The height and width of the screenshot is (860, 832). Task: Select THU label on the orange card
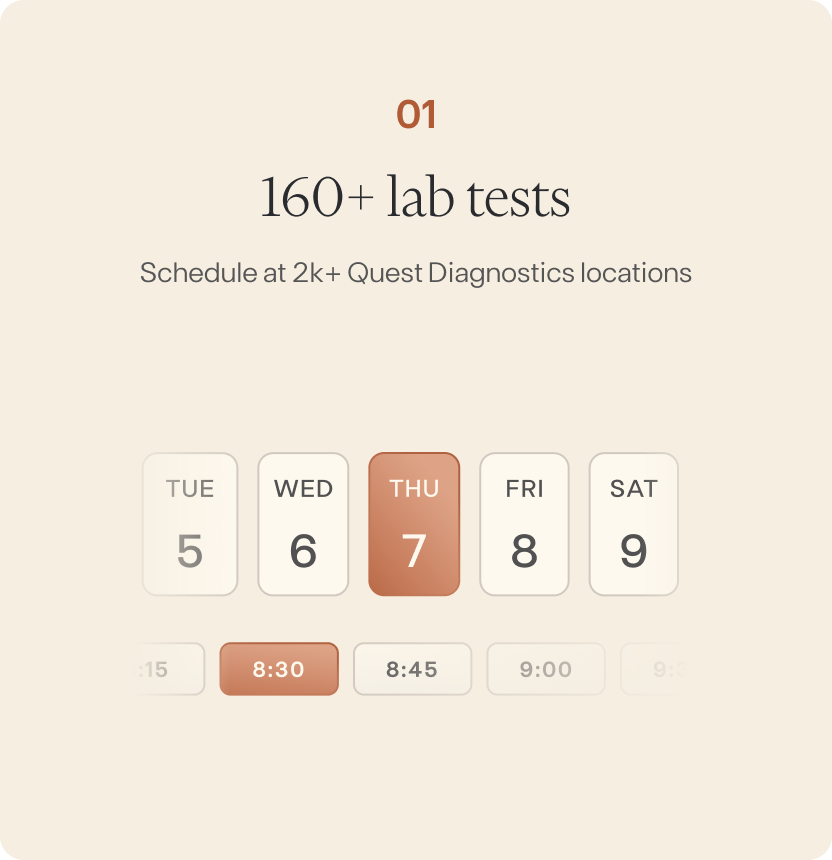(414, 489)
